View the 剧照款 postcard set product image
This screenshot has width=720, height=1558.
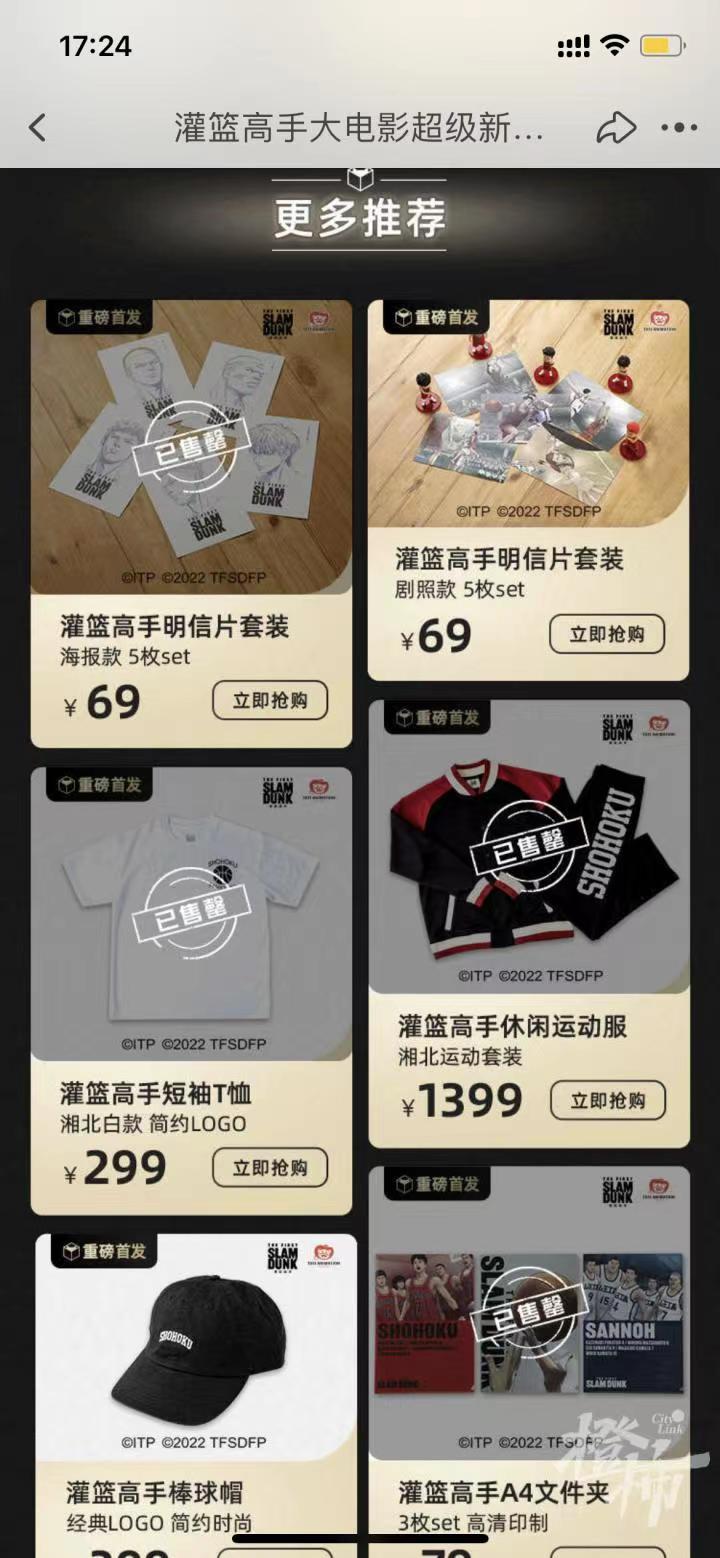528,415
